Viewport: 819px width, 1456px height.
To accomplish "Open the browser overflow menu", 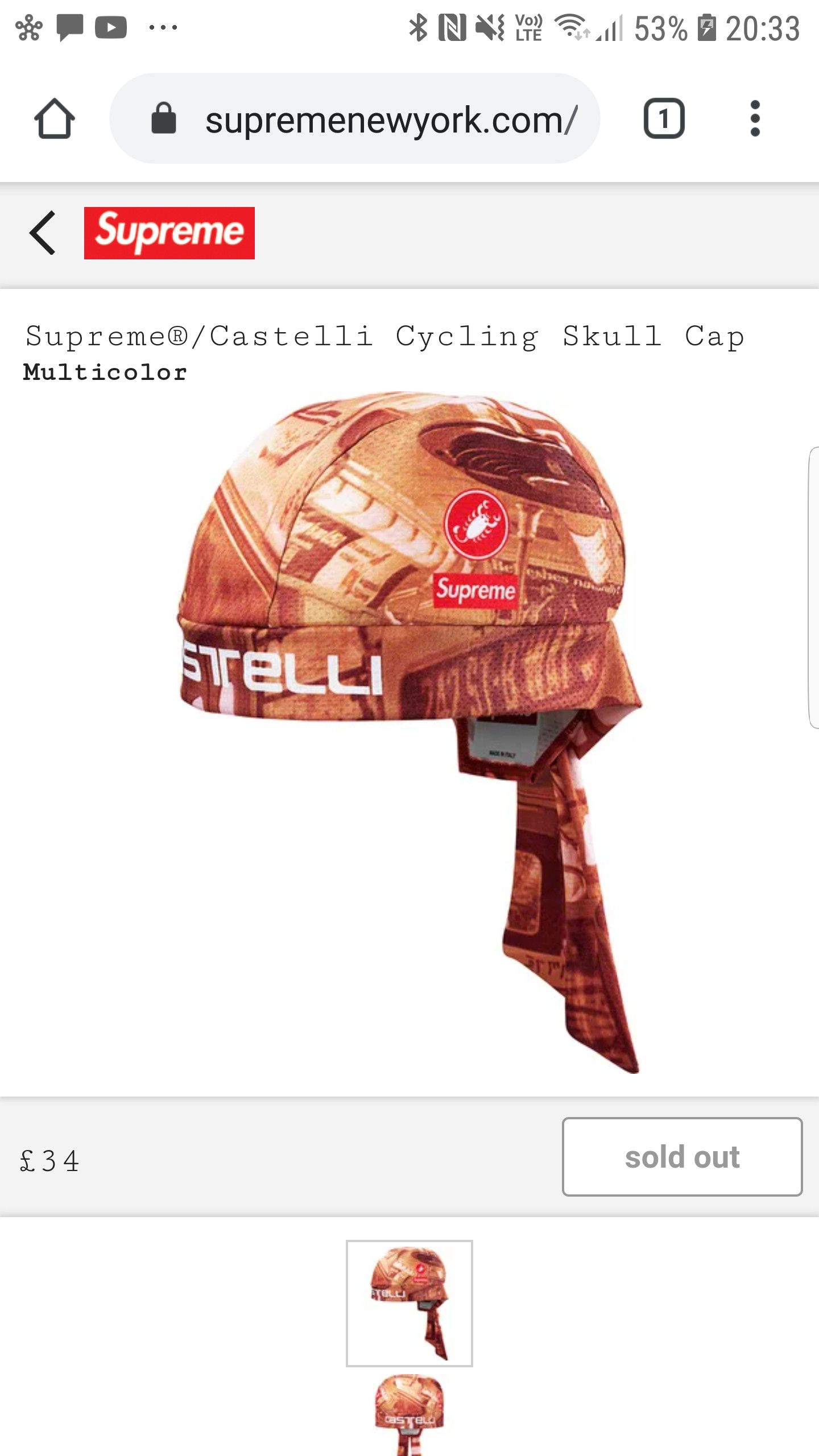I will click(x=755, y=119).
